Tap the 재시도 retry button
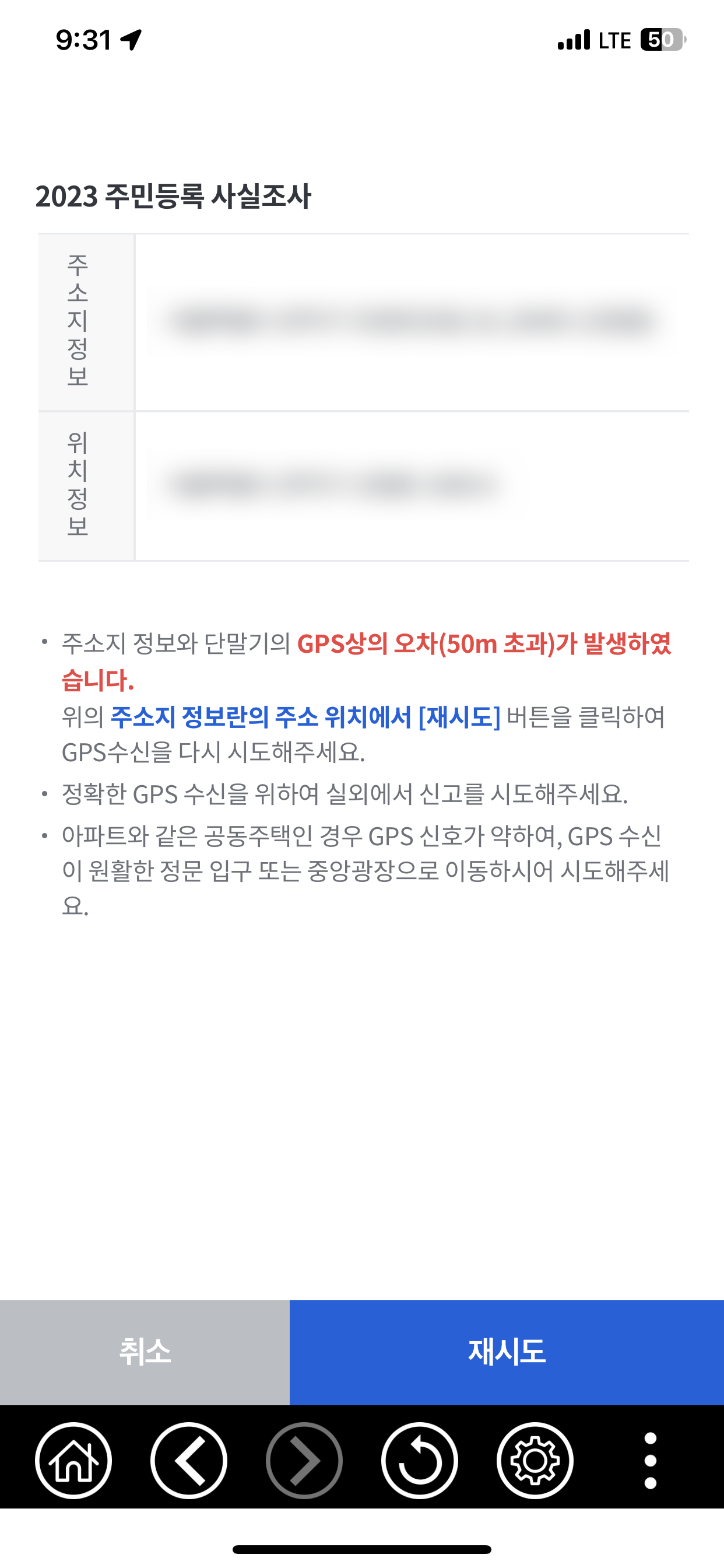The width and height of the screenshot is (724, 1568). click(506, 1352)
